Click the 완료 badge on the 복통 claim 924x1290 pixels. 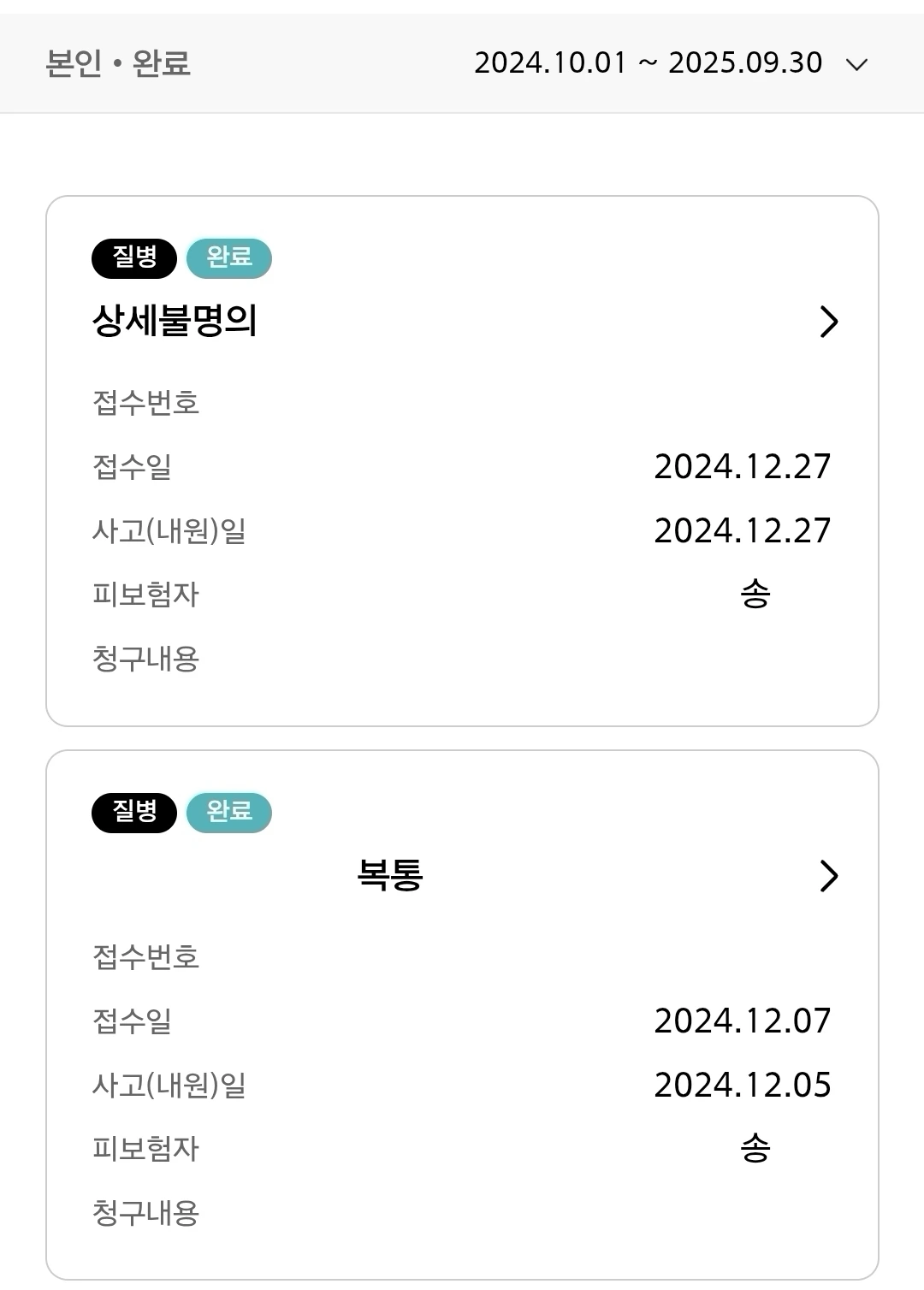pyautogui.click(x=228, y=813)
